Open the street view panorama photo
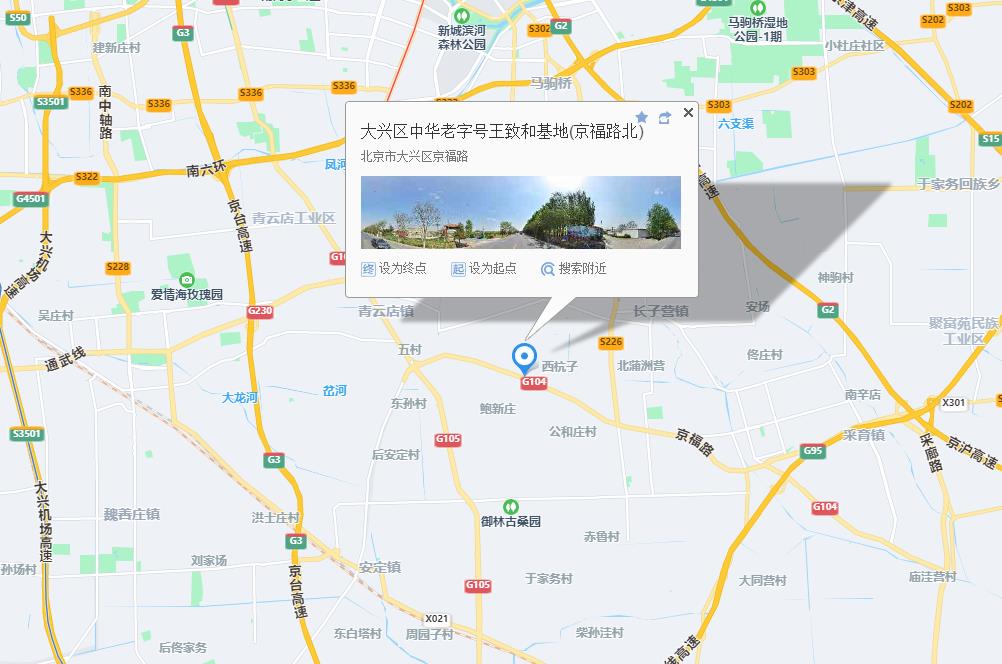The image size is (1002, 664). (x=520, y=212)
